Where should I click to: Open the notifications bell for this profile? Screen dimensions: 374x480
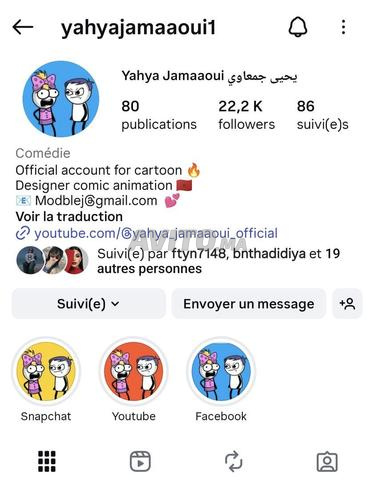point(298,27)
